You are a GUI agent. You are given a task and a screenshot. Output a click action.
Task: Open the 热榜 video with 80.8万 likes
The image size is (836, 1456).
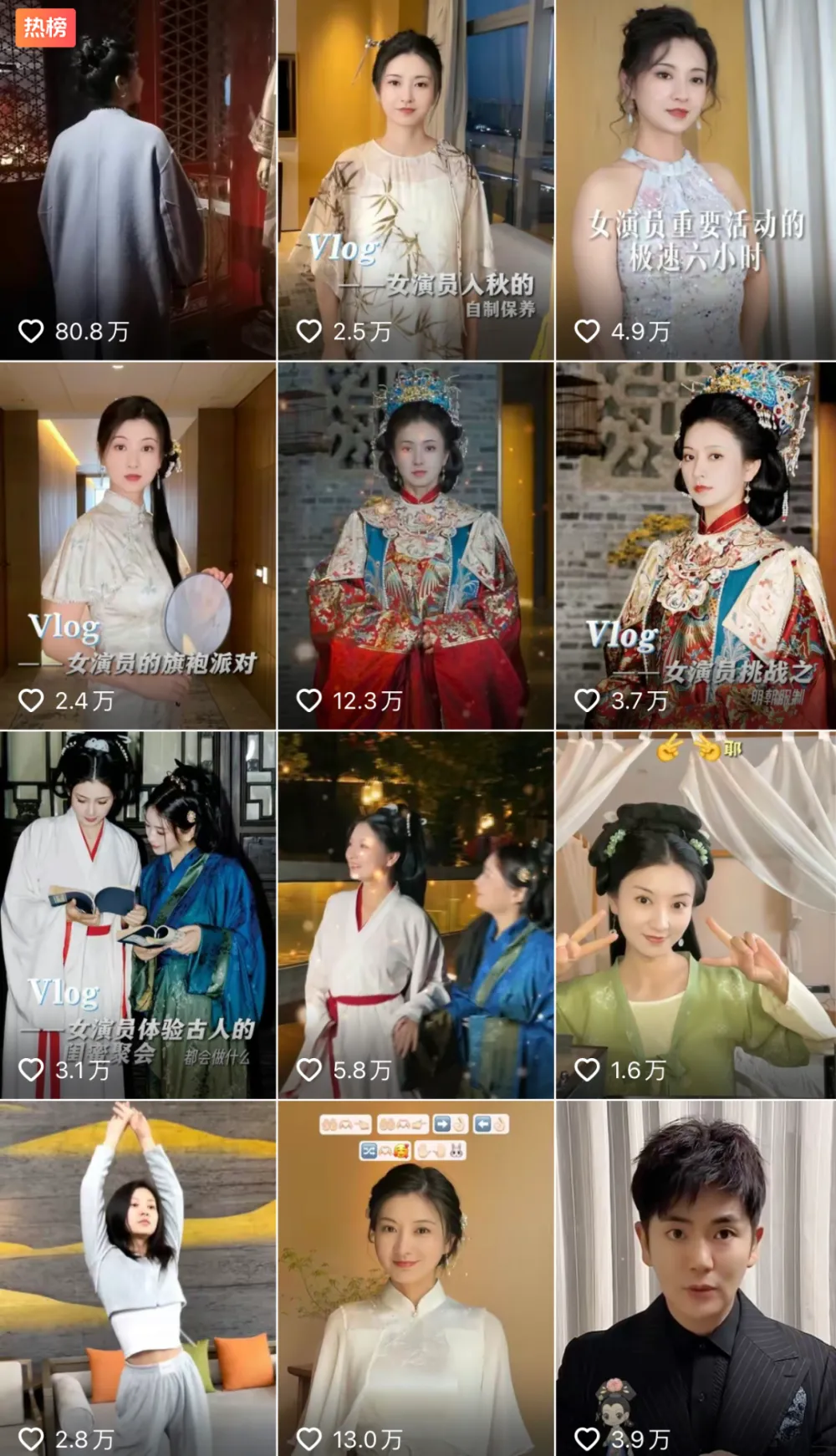click(x=138, y=180)
